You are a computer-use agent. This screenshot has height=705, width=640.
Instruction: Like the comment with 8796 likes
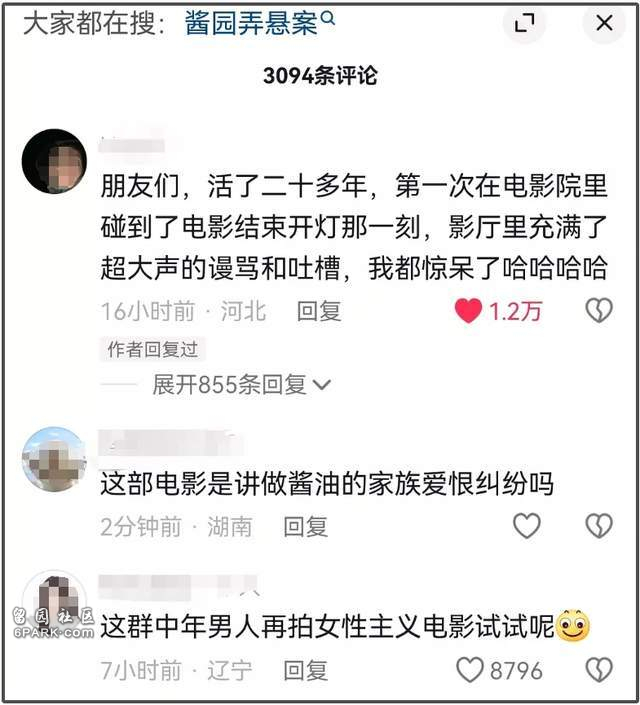point(470,669)
